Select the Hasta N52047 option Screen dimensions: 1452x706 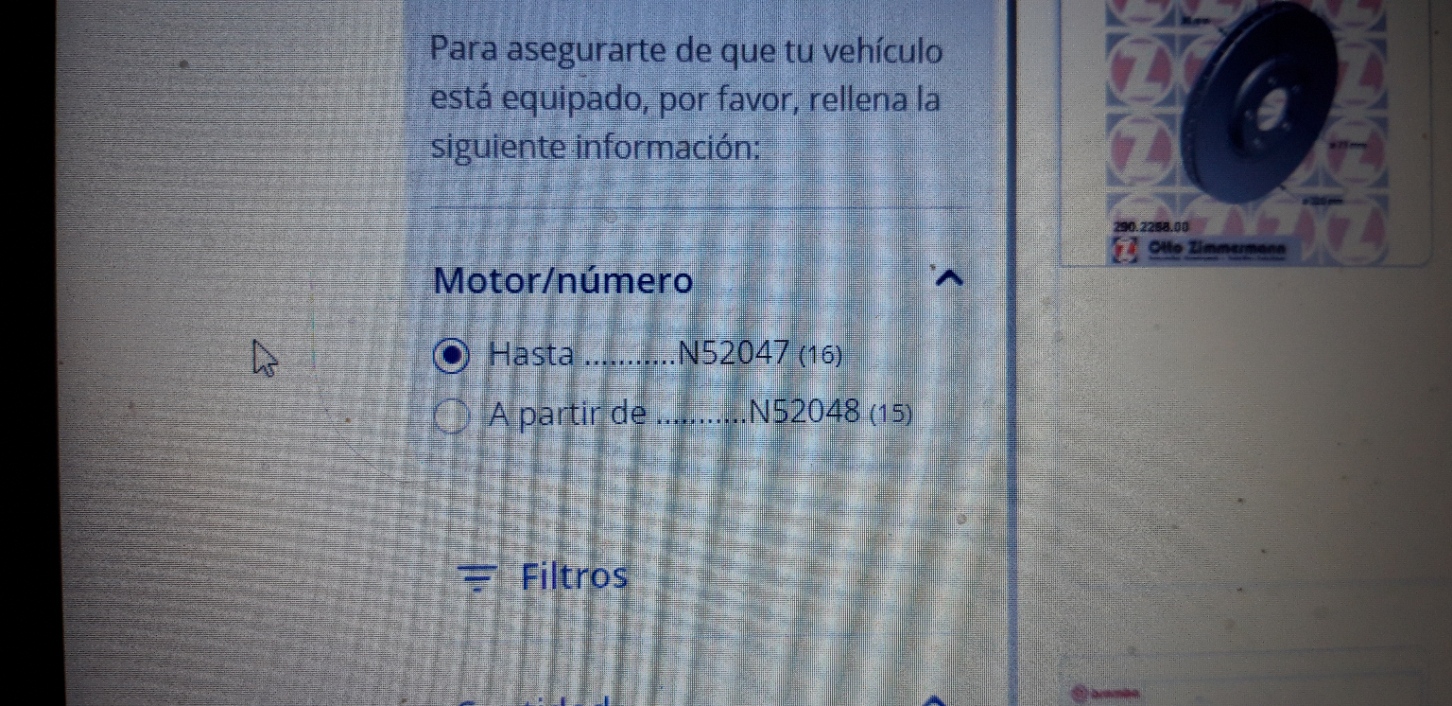coord(452,355)
